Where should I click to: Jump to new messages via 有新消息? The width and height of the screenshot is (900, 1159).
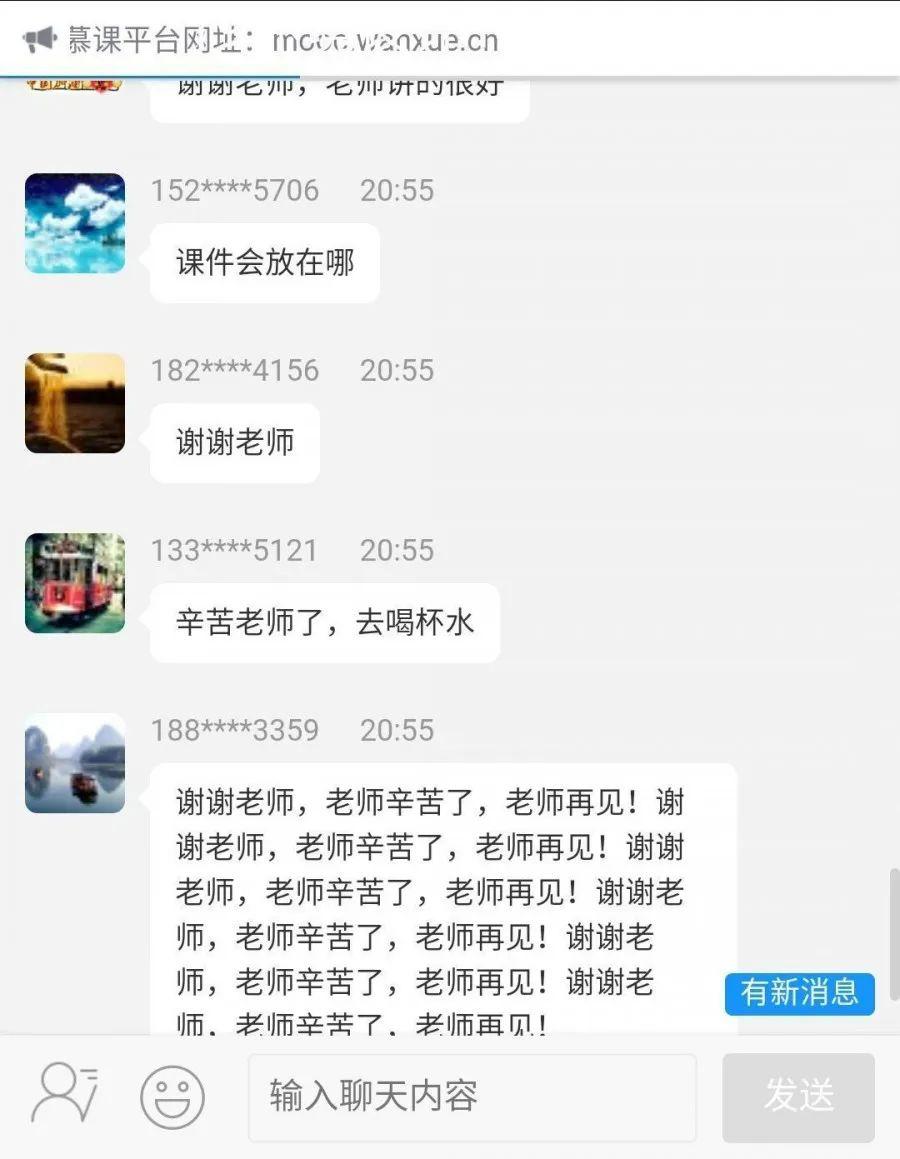(799, 993)
